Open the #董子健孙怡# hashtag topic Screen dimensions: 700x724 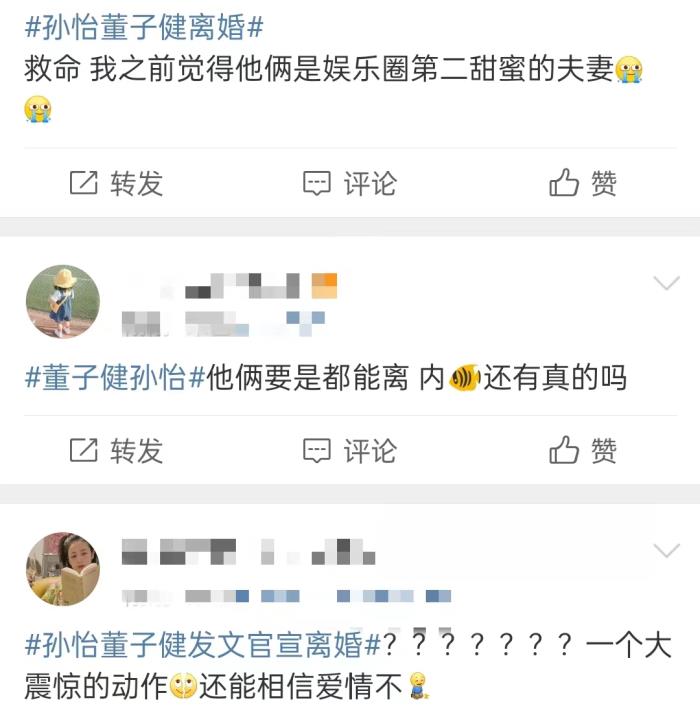(x=115, y=378)
